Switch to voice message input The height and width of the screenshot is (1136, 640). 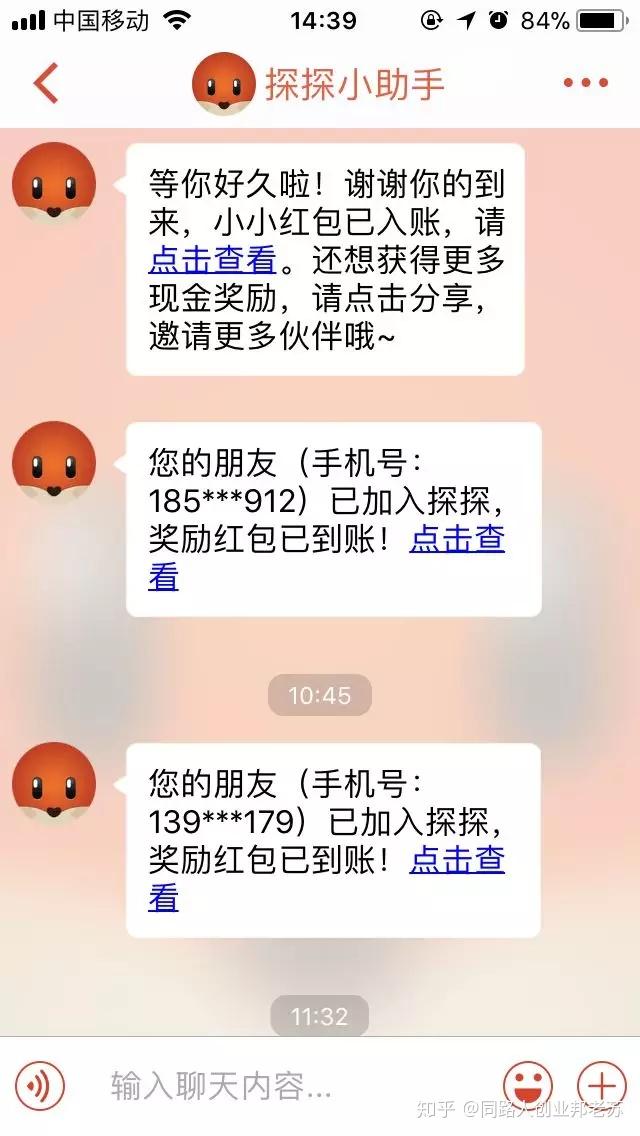pos(40,1086)
